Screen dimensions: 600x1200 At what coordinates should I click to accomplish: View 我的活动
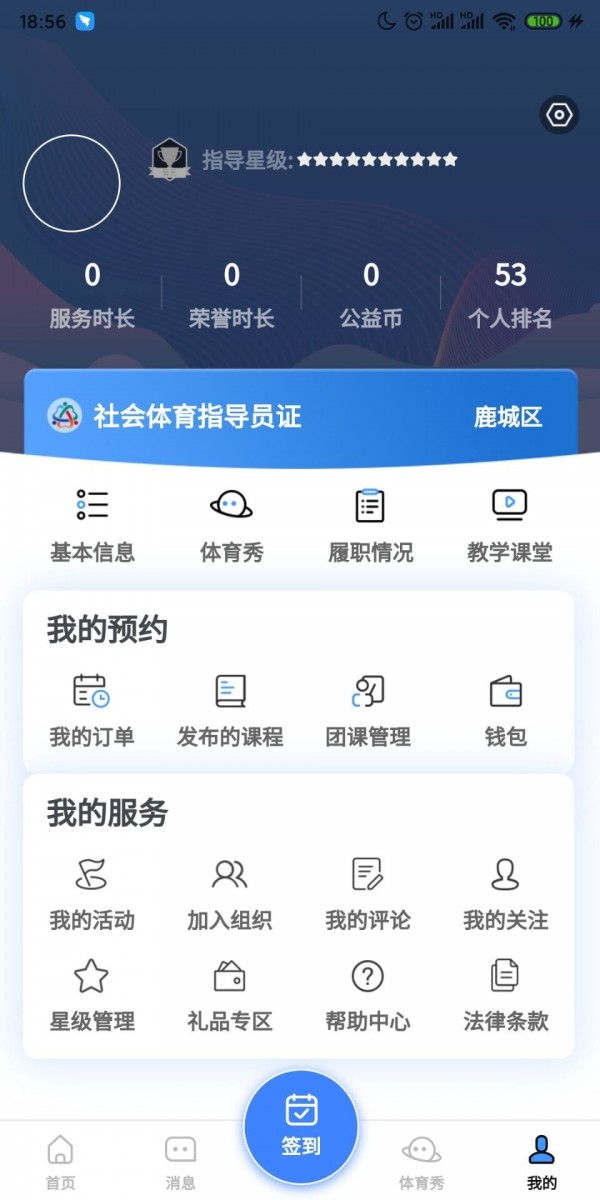[92, 893]
